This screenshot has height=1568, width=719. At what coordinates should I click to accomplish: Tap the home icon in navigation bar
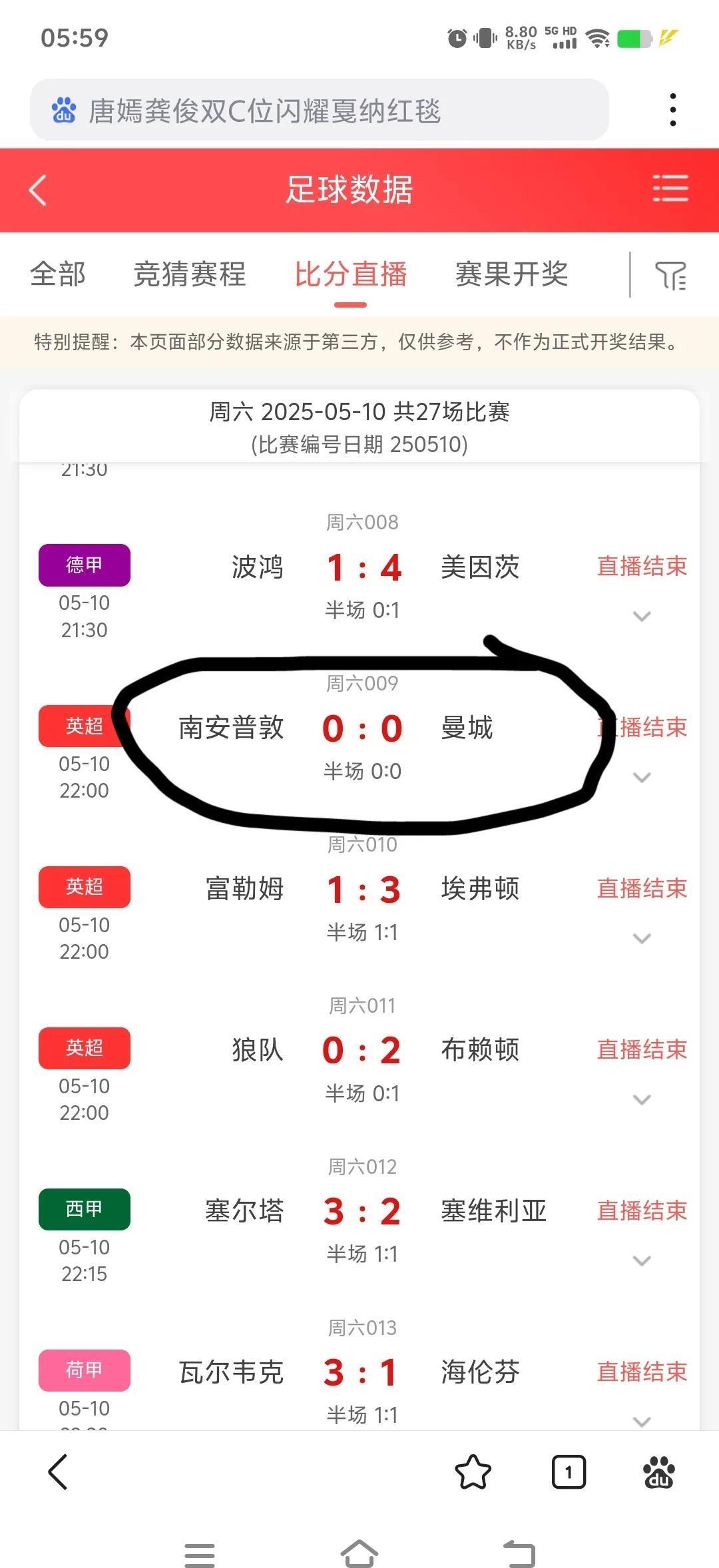tap(359, 1551)
